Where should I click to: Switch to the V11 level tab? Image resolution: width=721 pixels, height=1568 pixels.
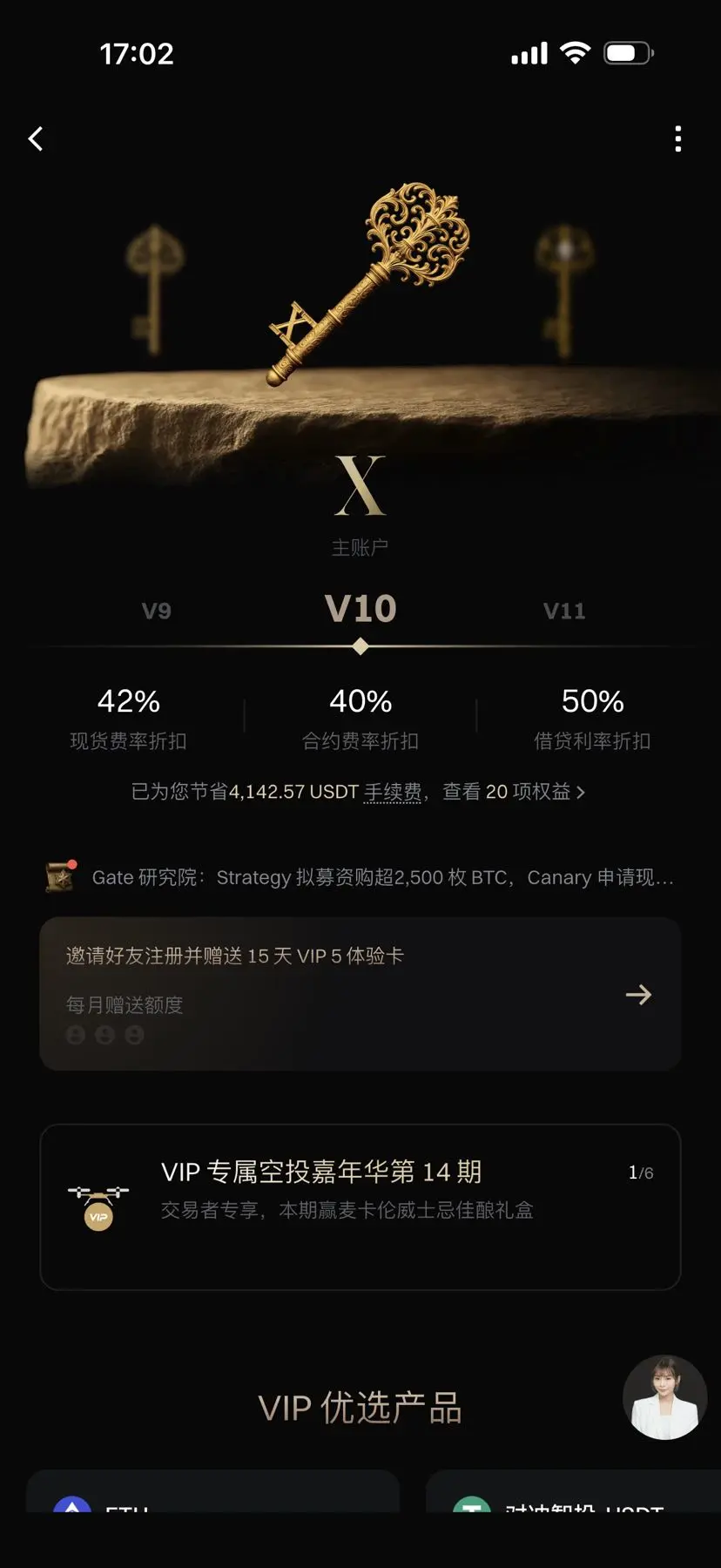tap(564, 611)
